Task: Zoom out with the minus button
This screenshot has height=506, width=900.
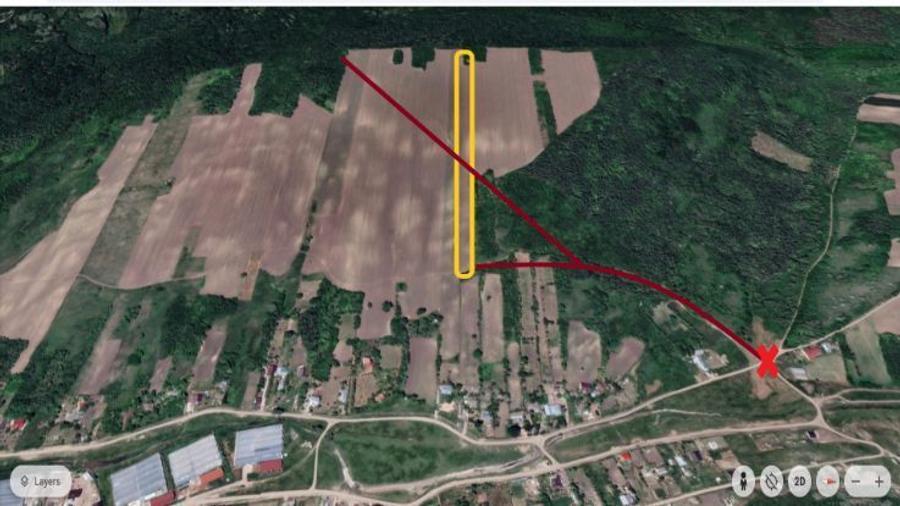Action: [x=856, y=481]
